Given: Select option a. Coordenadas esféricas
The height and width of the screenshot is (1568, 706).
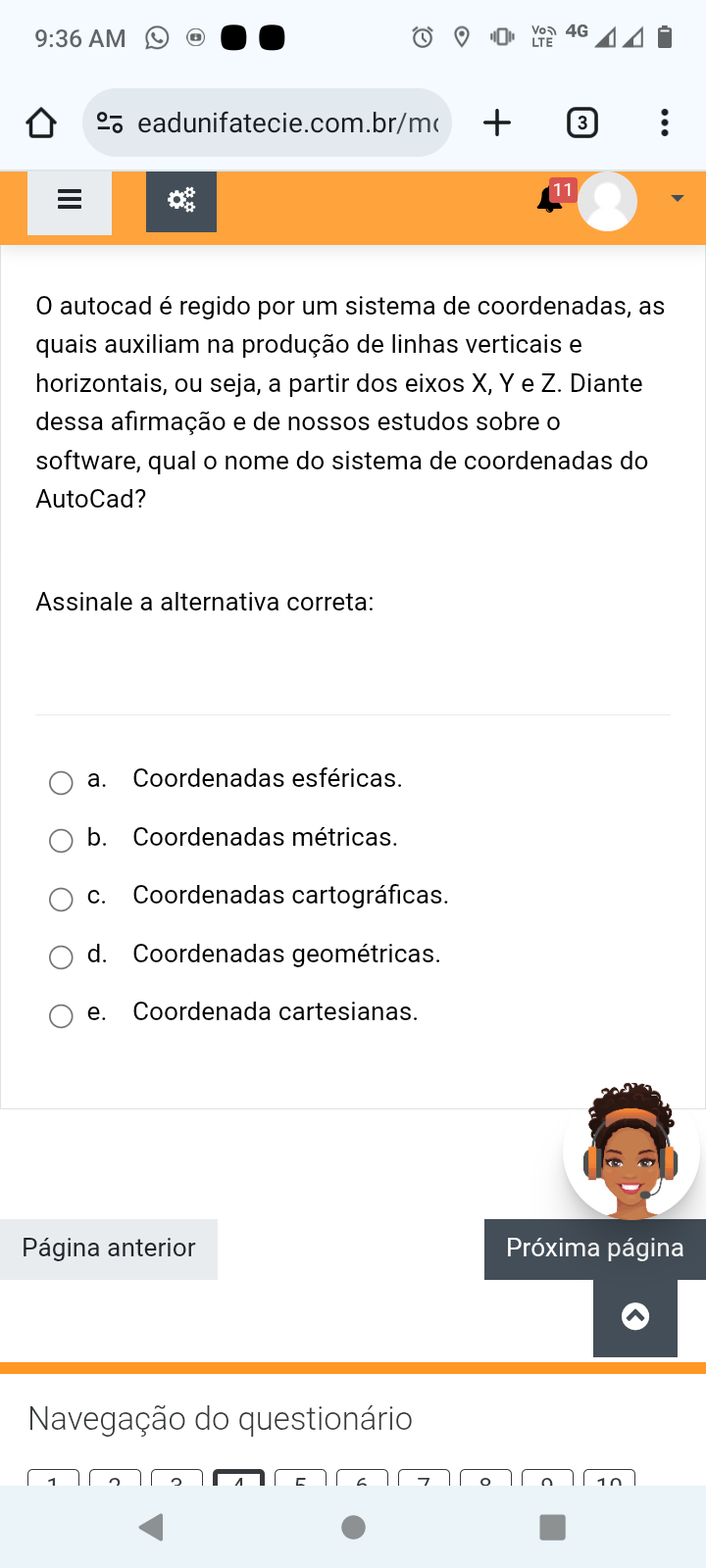Looking at the screenshot, I should point(61,782).
